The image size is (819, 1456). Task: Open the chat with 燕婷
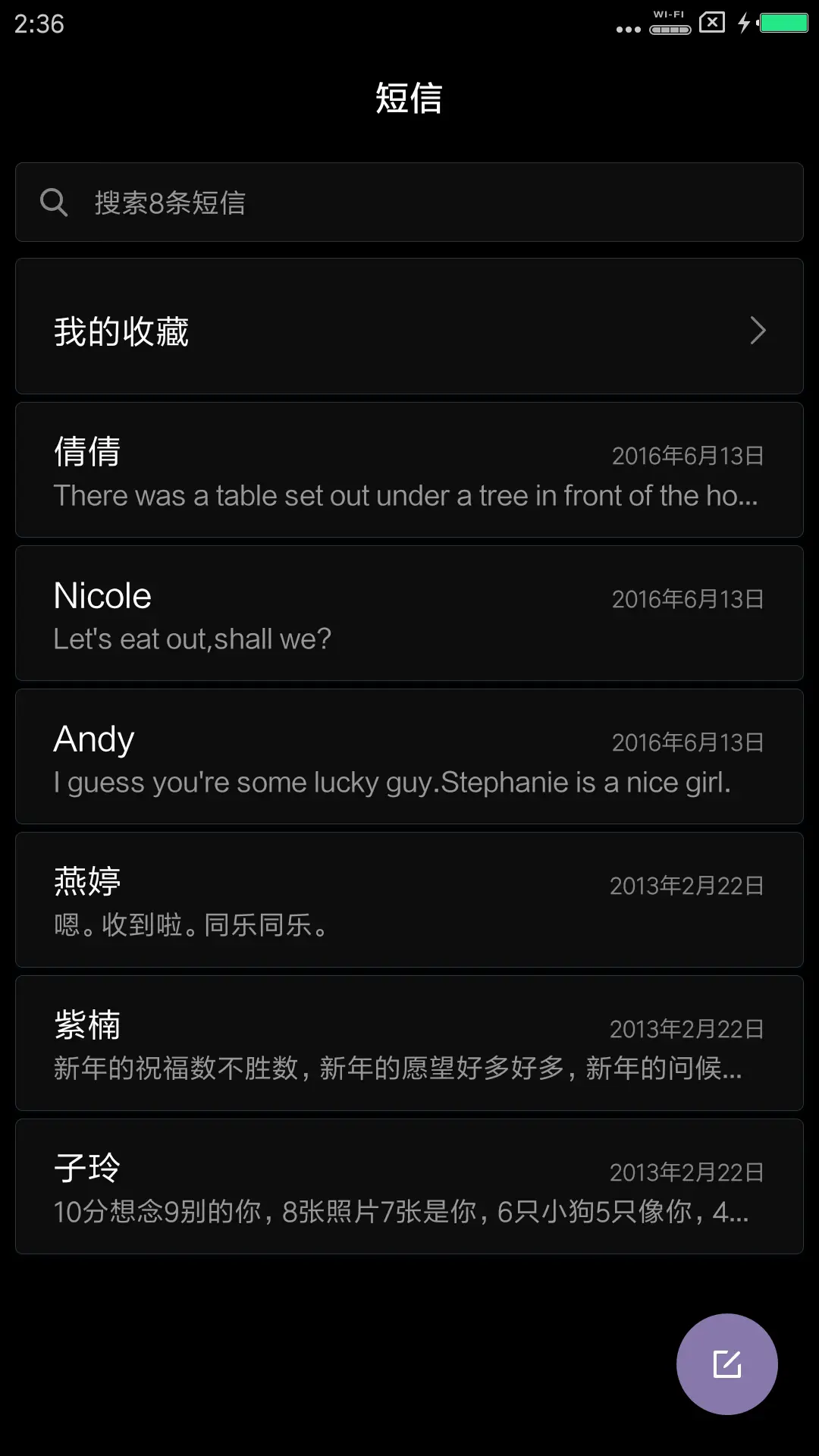tap(409, 899)
